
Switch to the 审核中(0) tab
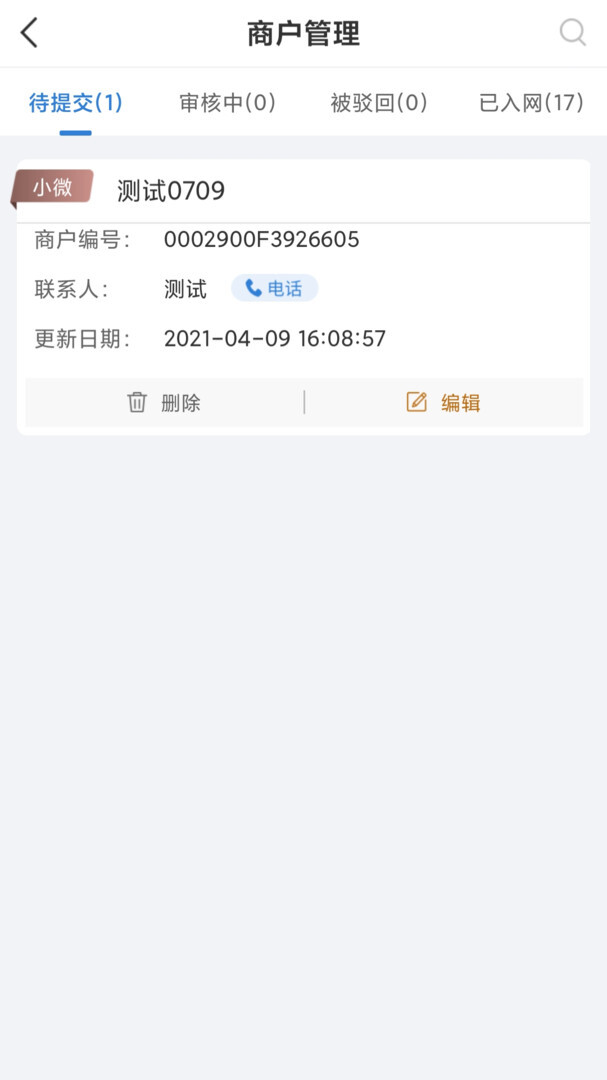[x=227, y=103]
